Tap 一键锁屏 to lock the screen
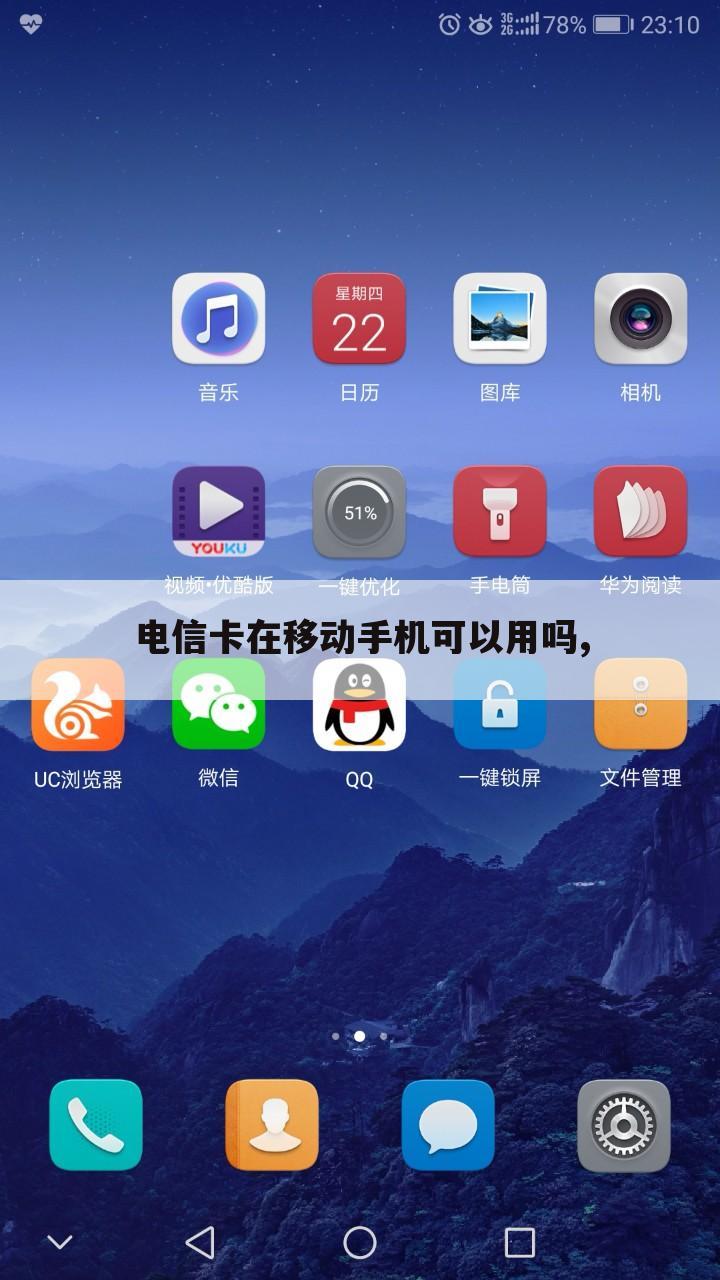Image resolution: width=720 pixels, height=1280 pixels. (500, 706)
